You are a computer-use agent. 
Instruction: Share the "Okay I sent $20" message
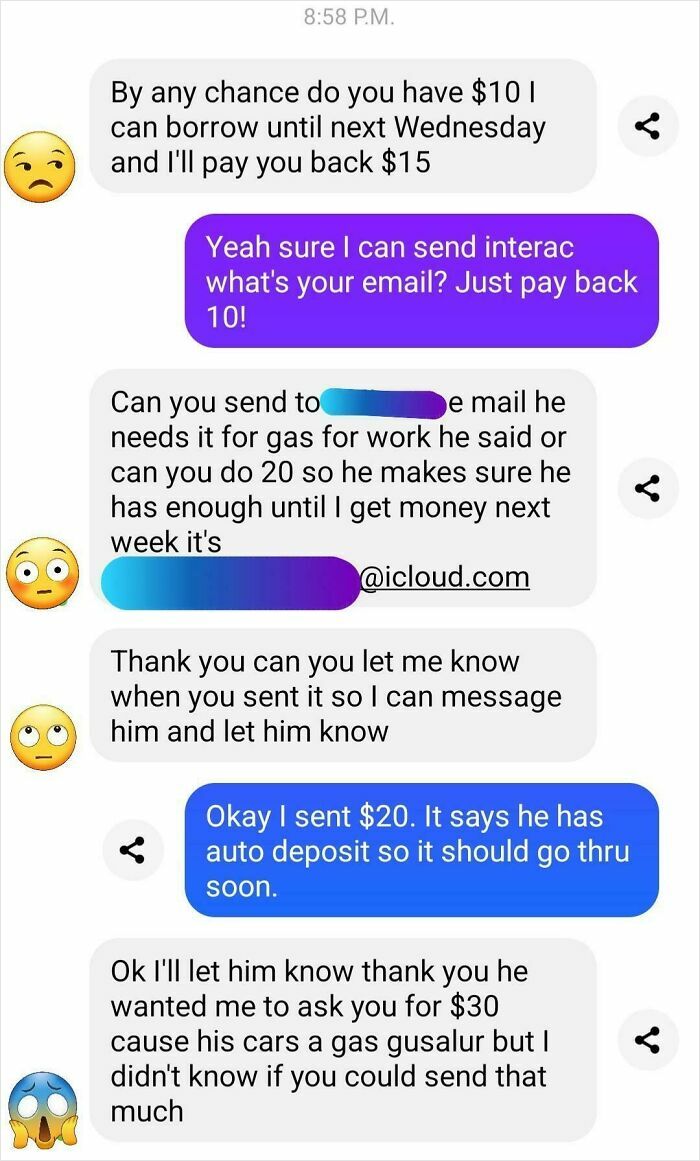133,850
